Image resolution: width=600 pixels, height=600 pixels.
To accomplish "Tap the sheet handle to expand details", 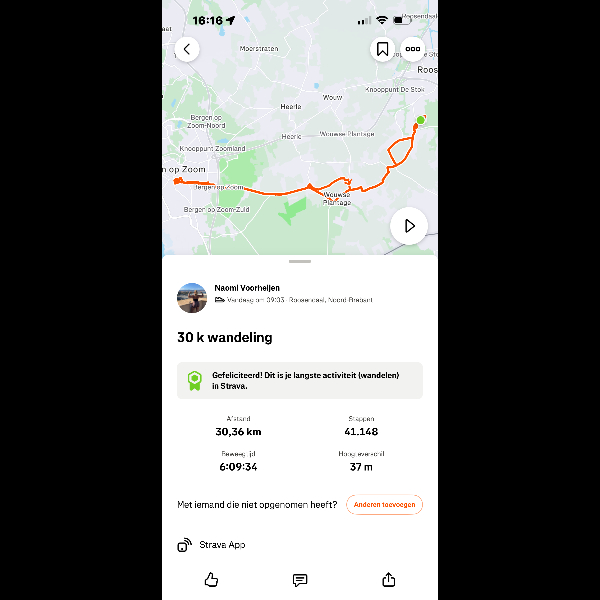I will click(300, 261).
